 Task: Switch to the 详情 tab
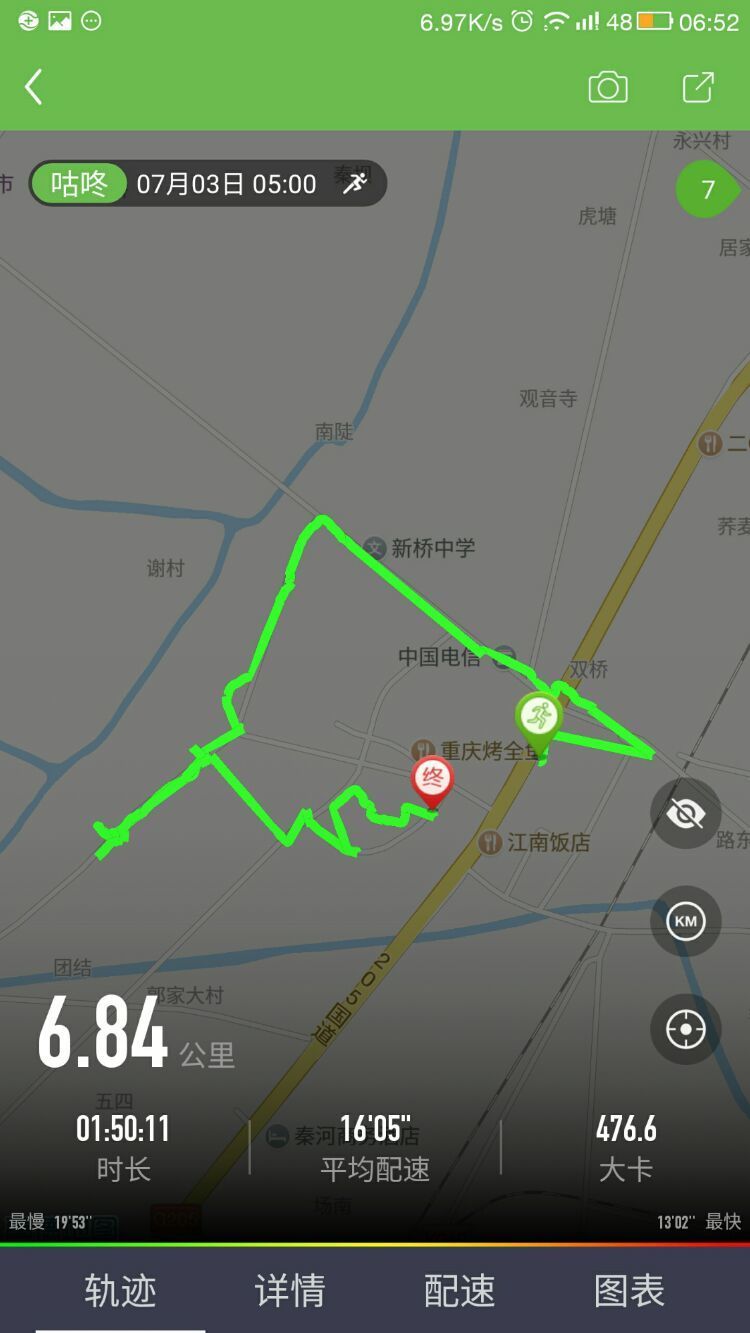click(x=290, y=1290)
